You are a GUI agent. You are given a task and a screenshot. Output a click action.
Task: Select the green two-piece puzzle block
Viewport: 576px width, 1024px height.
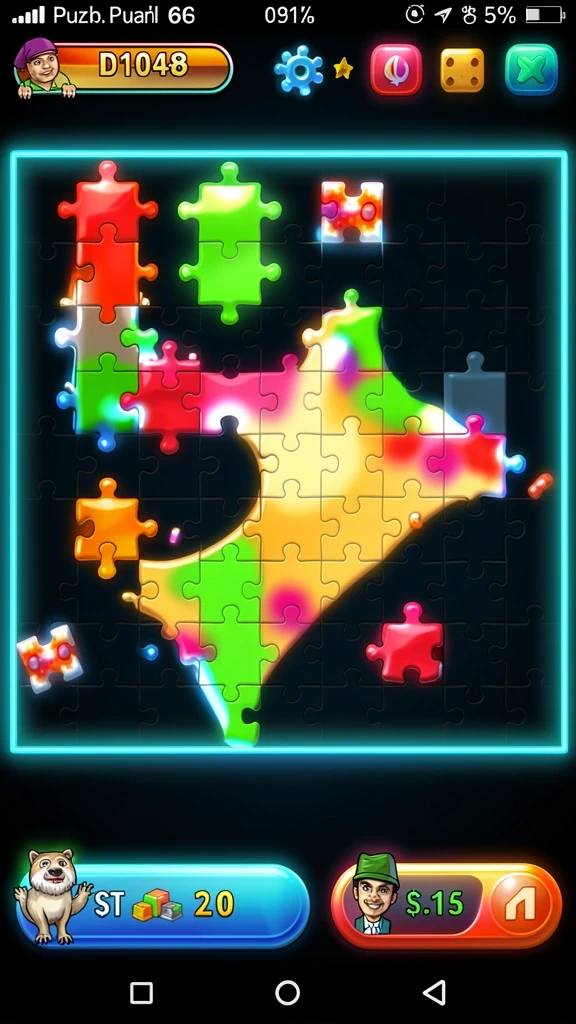tap(229, 243)
